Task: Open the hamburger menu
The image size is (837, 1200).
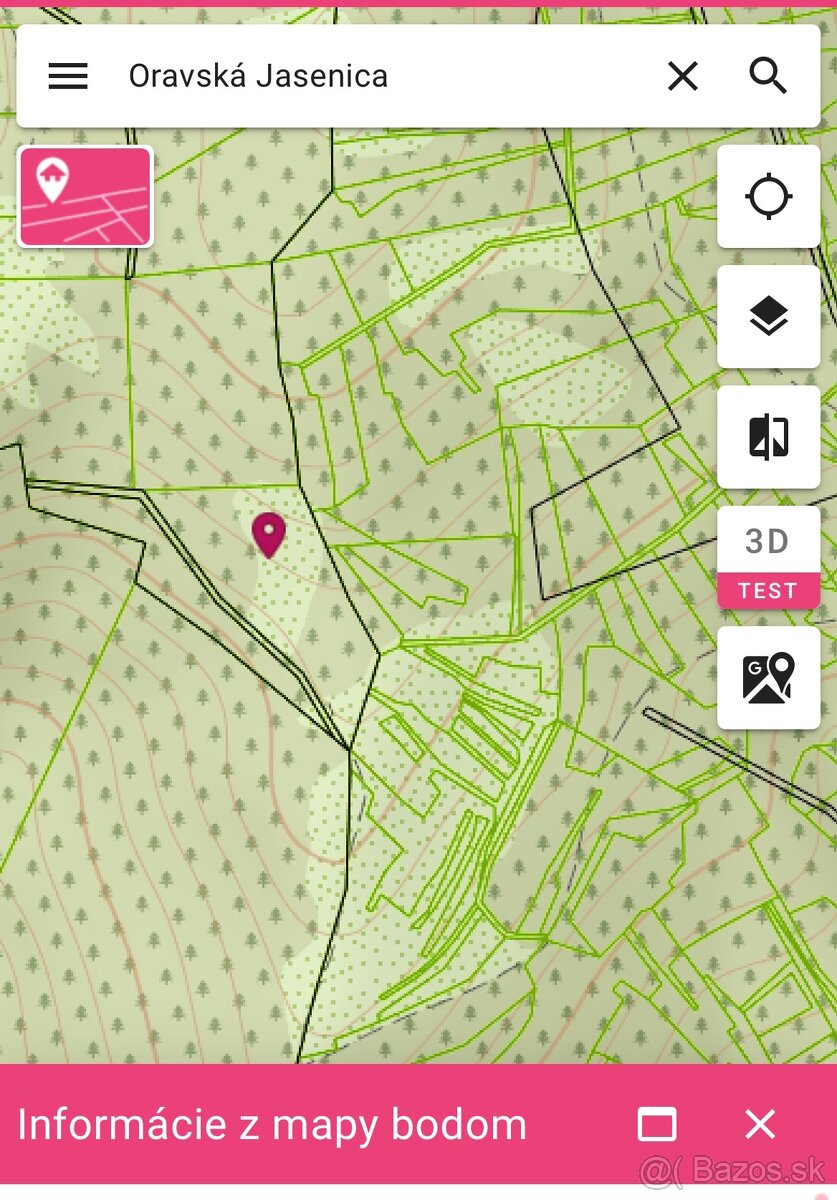Action: click(x=68, y=76)
